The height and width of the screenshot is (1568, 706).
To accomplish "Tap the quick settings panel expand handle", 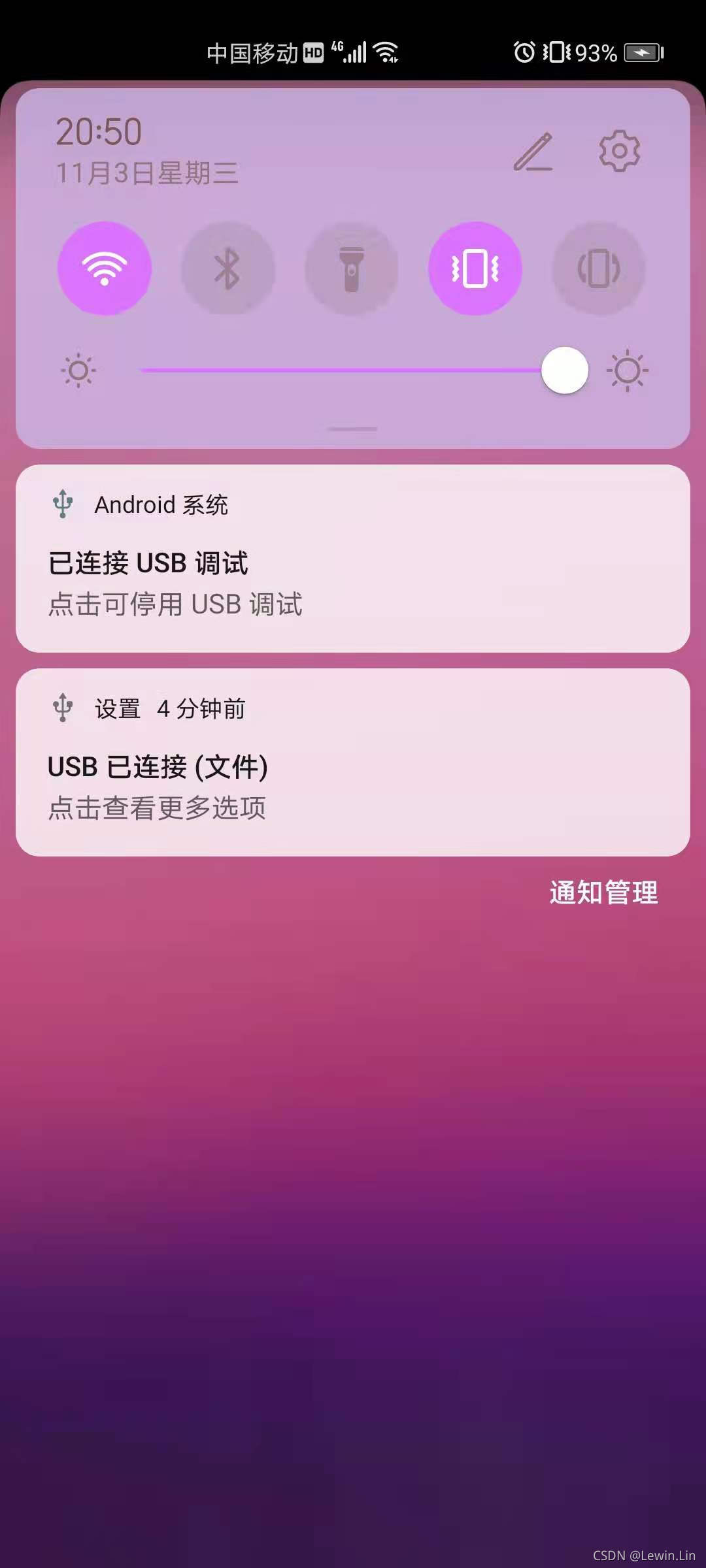I will coord(352,429).
